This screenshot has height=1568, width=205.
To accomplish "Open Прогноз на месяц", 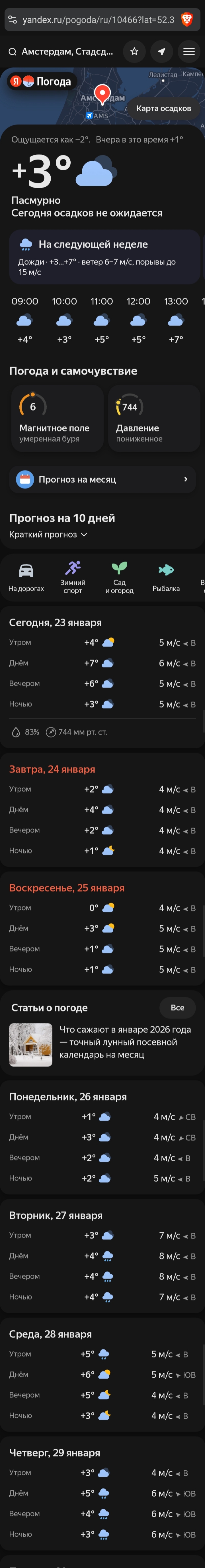I will point(102,479).
